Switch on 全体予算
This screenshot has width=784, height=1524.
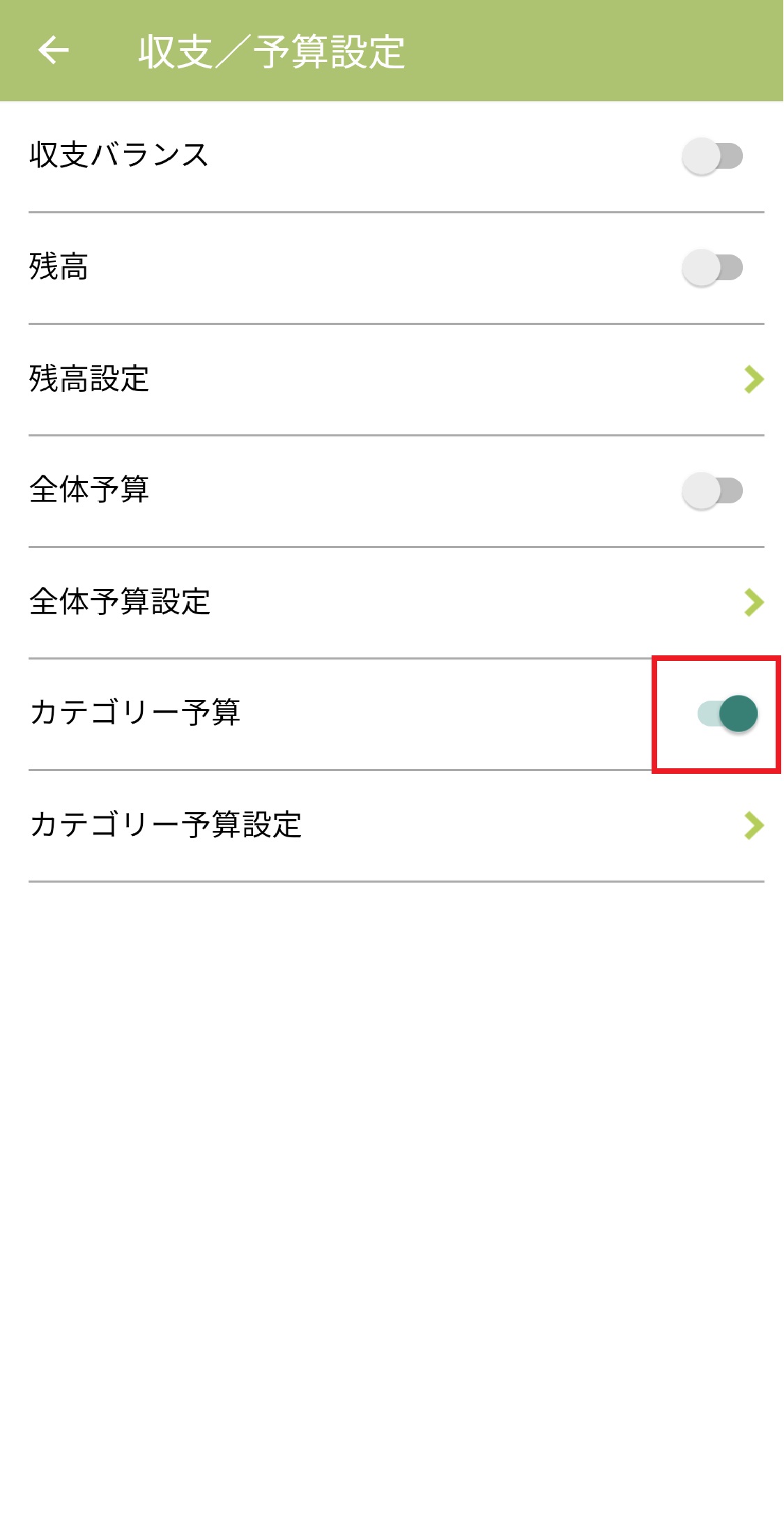point(712,491)
